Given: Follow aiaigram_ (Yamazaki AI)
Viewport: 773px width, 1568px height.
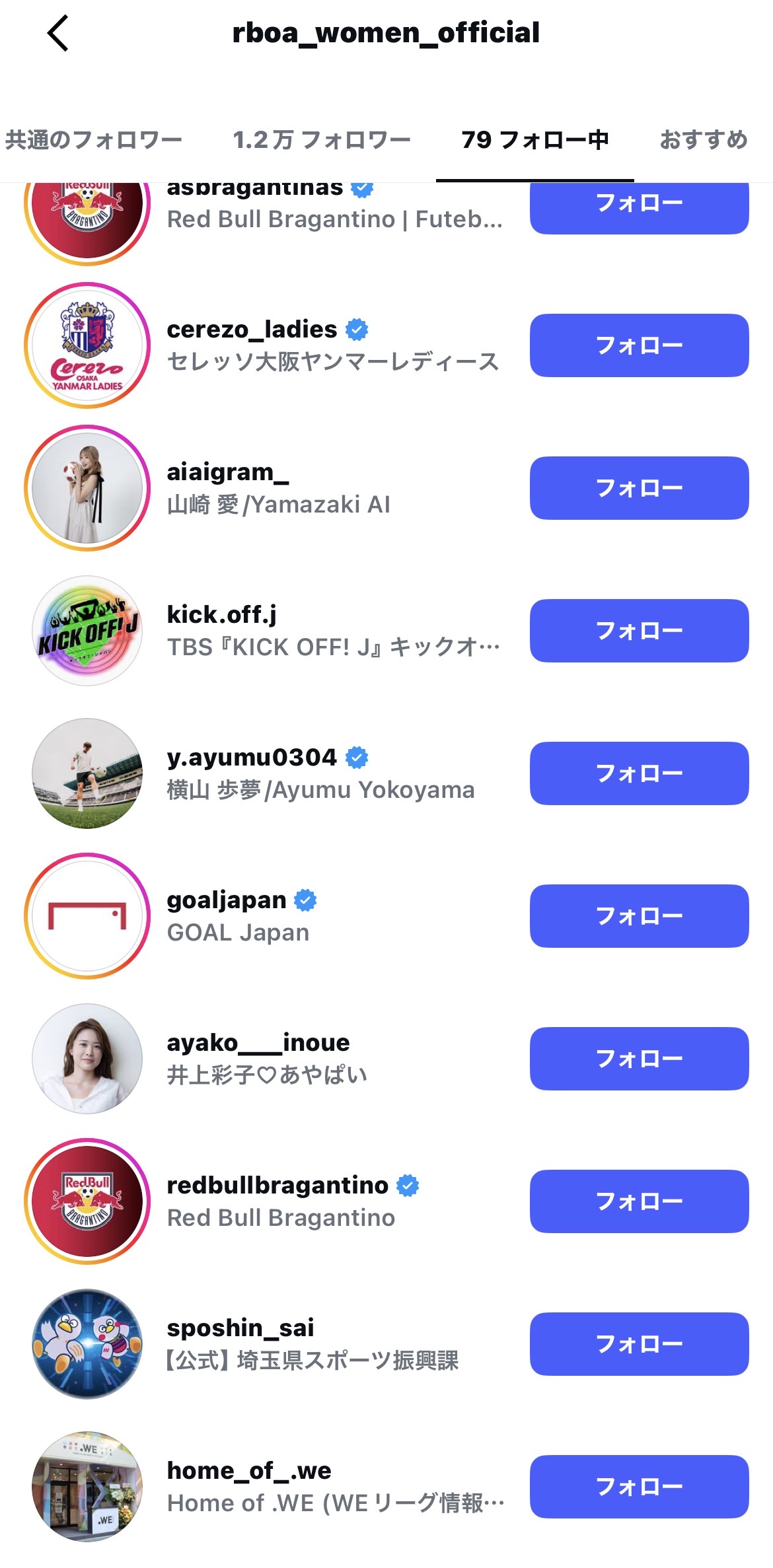Looking at the screenshot, I should click(639, 488).
